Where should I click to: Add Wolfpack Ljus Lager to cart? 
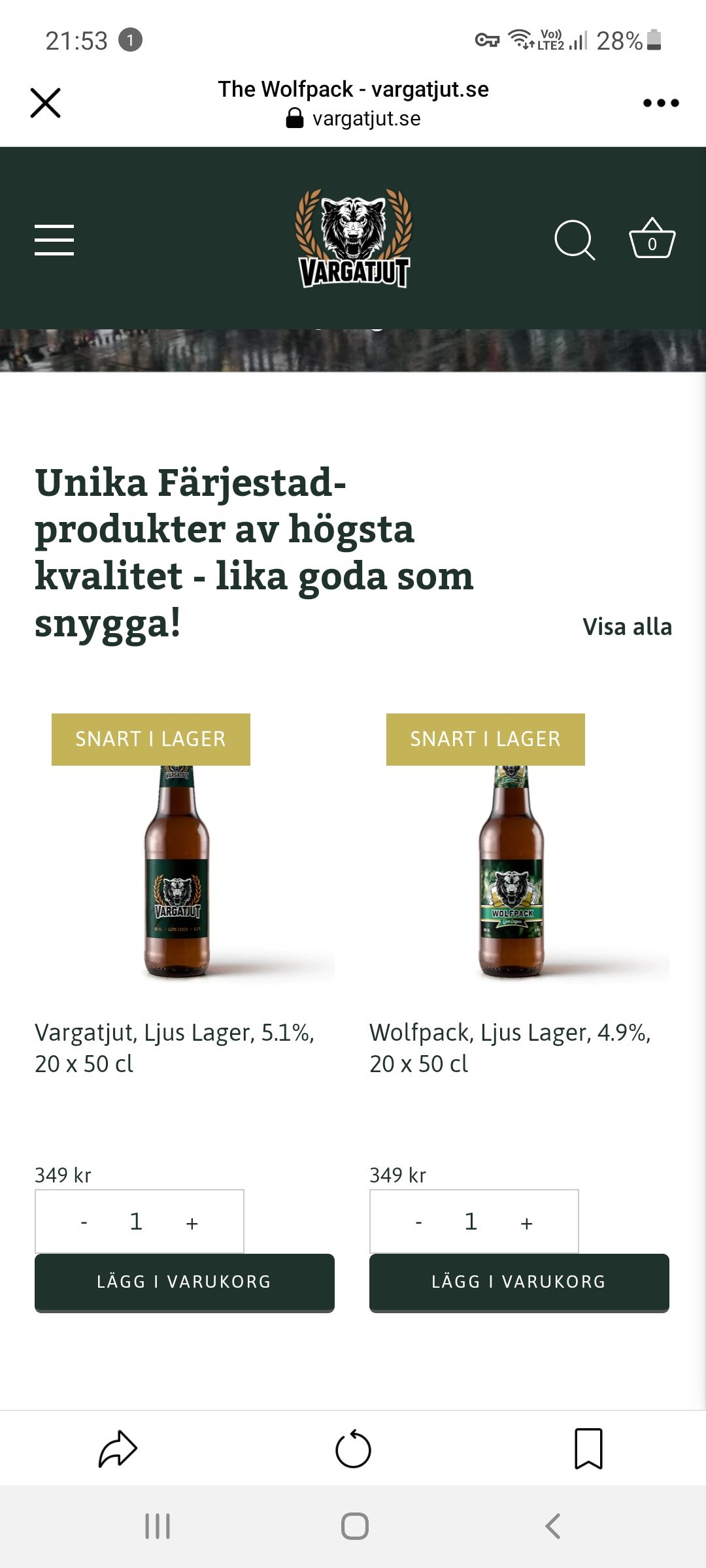[x=519, y=1282]
